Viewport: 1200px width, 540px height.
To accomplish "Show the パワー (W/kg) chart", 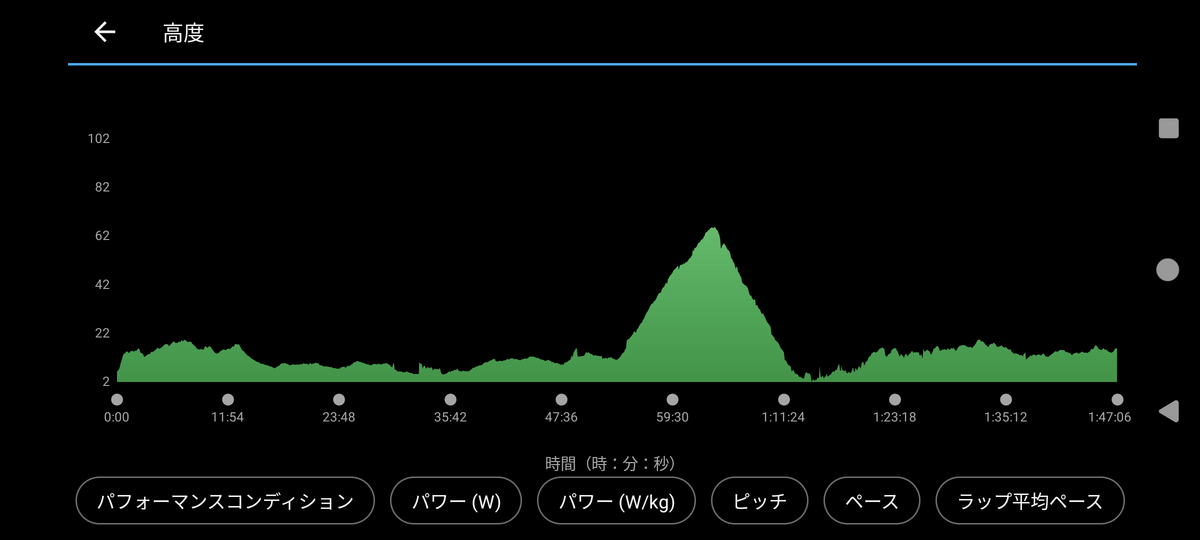I will [x=616, y=501].
